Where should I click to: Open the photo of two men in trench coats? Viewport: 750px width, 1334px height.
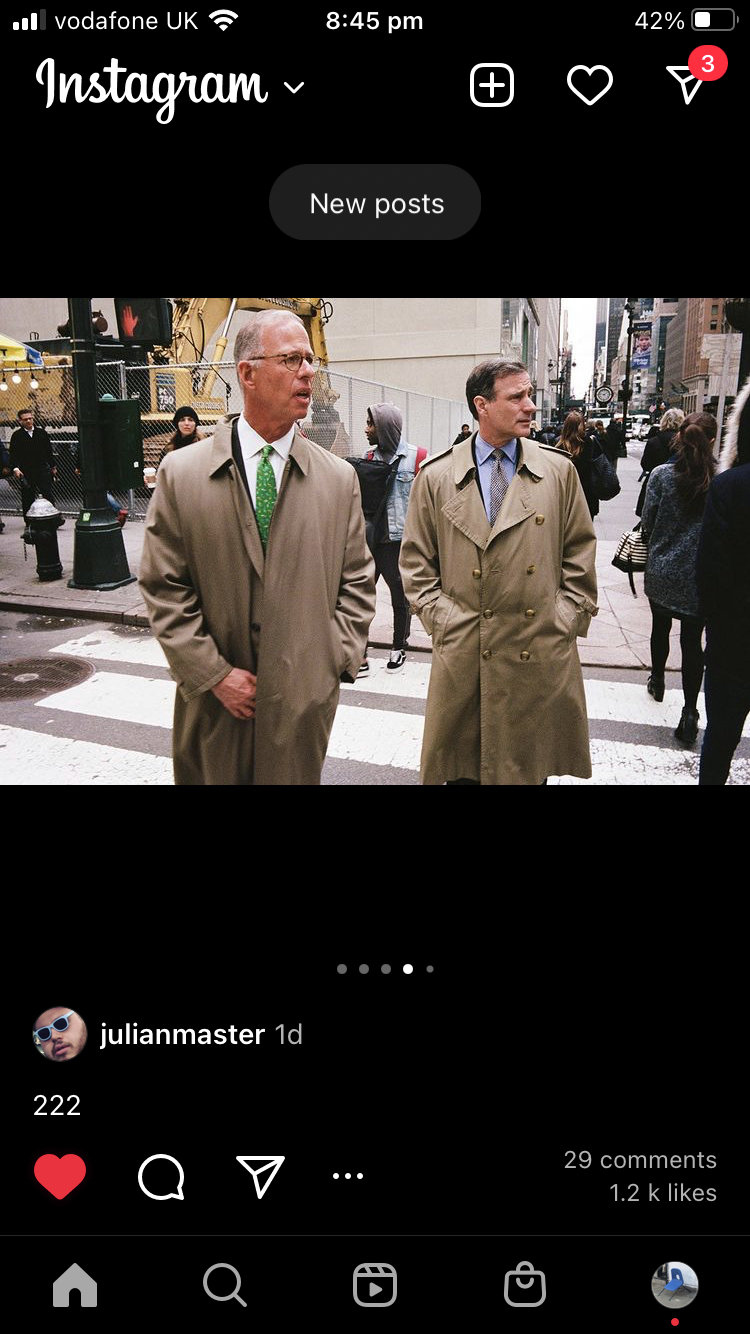tap(375, 541)
